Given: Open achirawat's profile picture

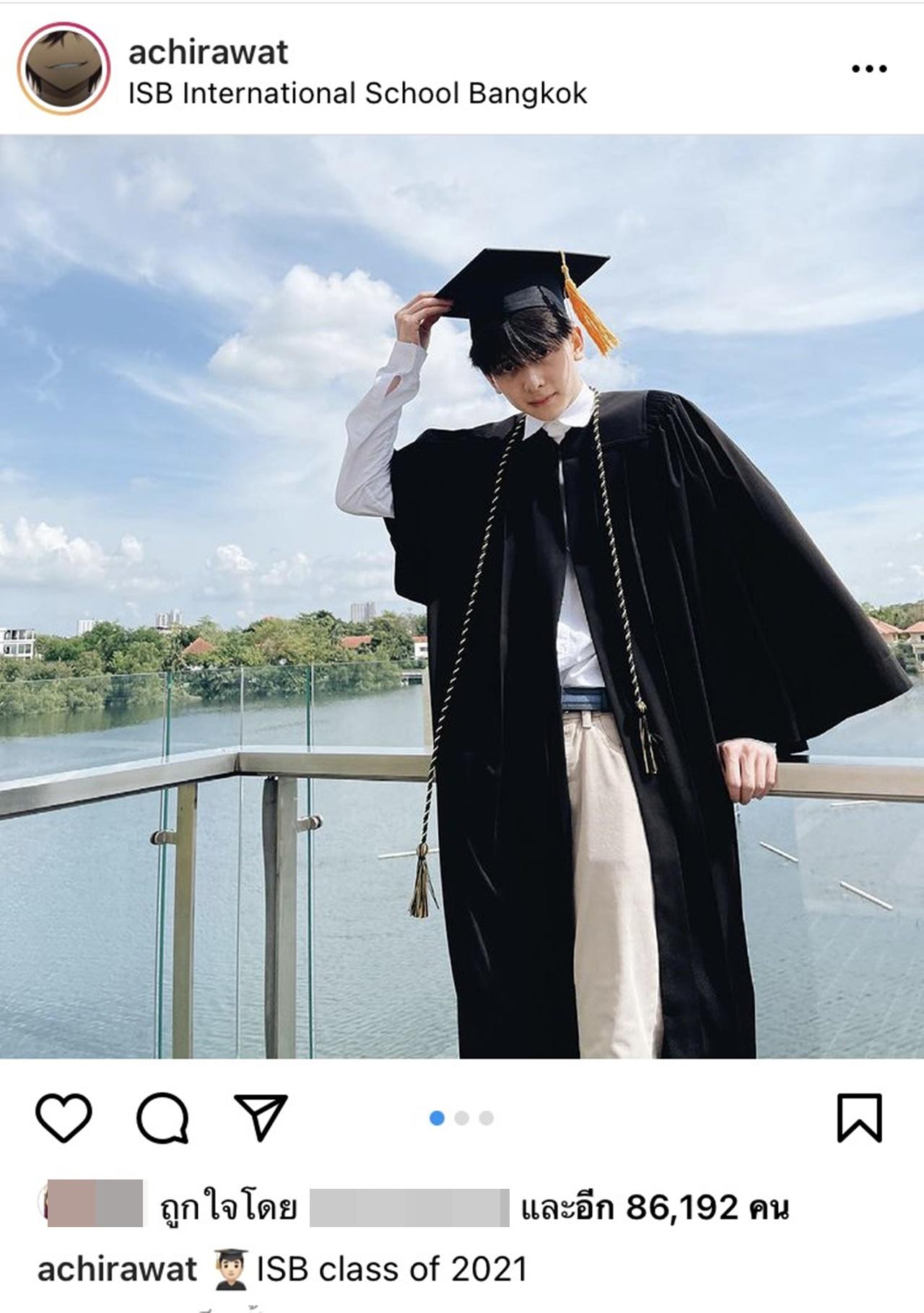Looking at the screenshot, I should tap(64, 69).
